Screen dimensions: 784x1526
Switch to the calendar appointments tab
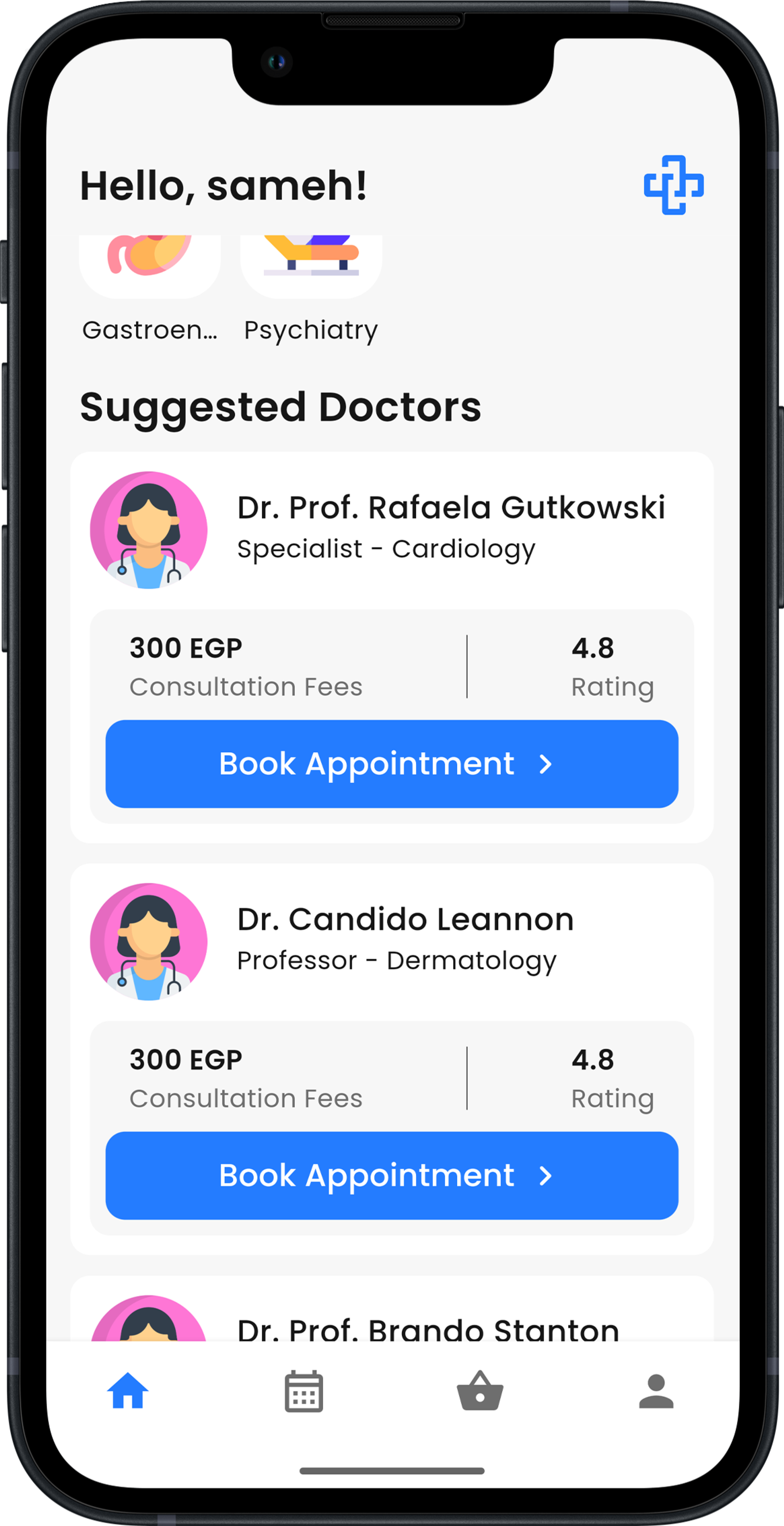pos(304,1391)
